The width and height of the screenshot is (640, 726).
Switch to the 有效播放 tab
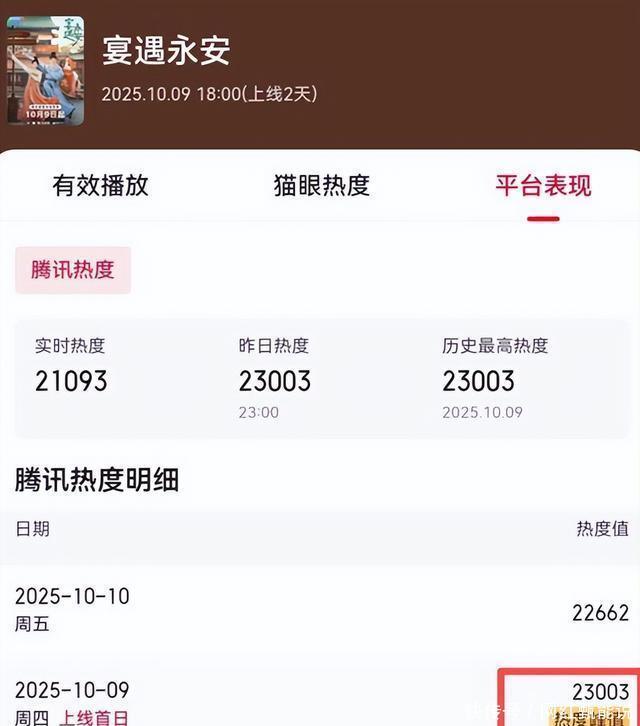pos(100,185)
